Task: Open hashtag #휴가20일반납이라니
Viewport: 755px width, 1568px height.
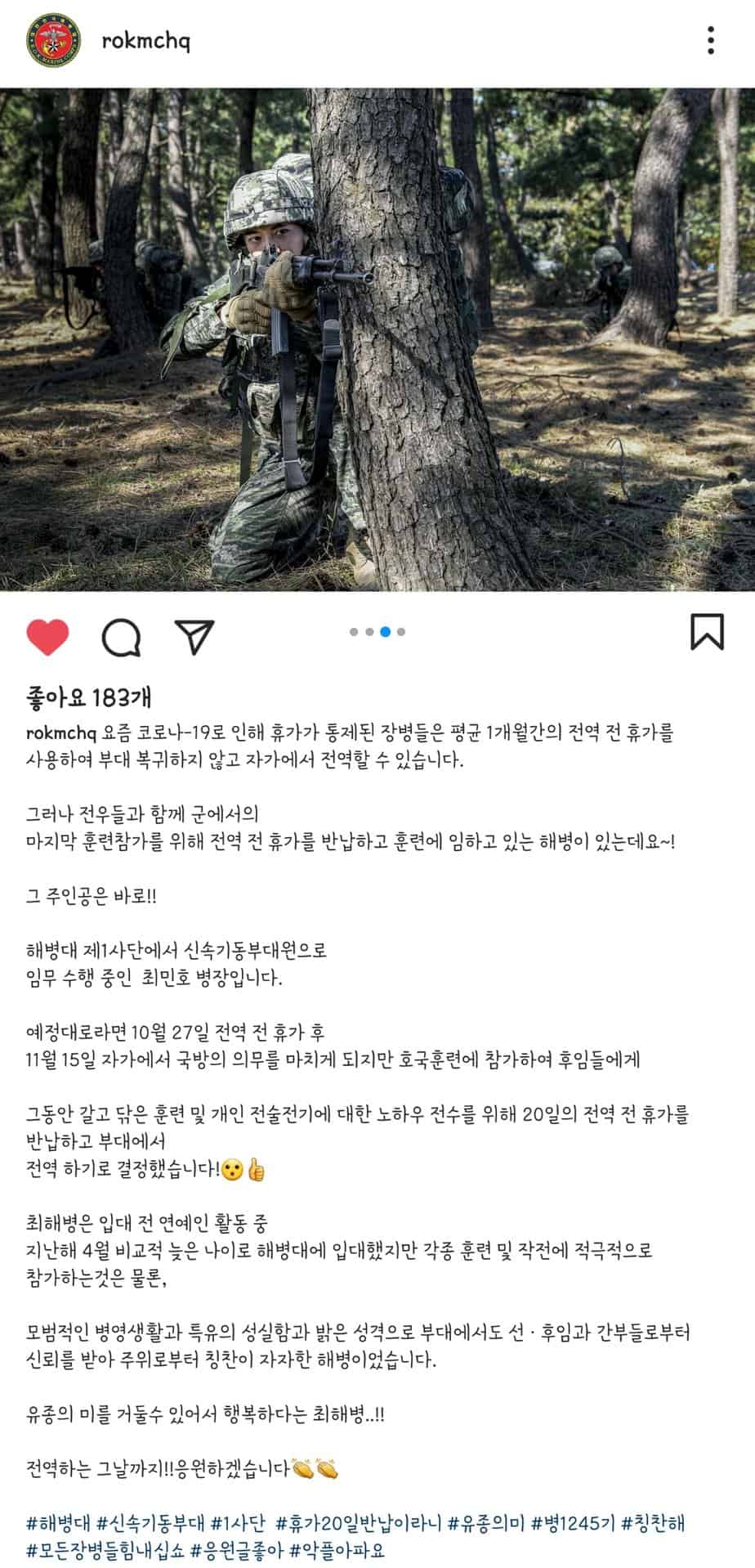Action: tap(358, 1523)
